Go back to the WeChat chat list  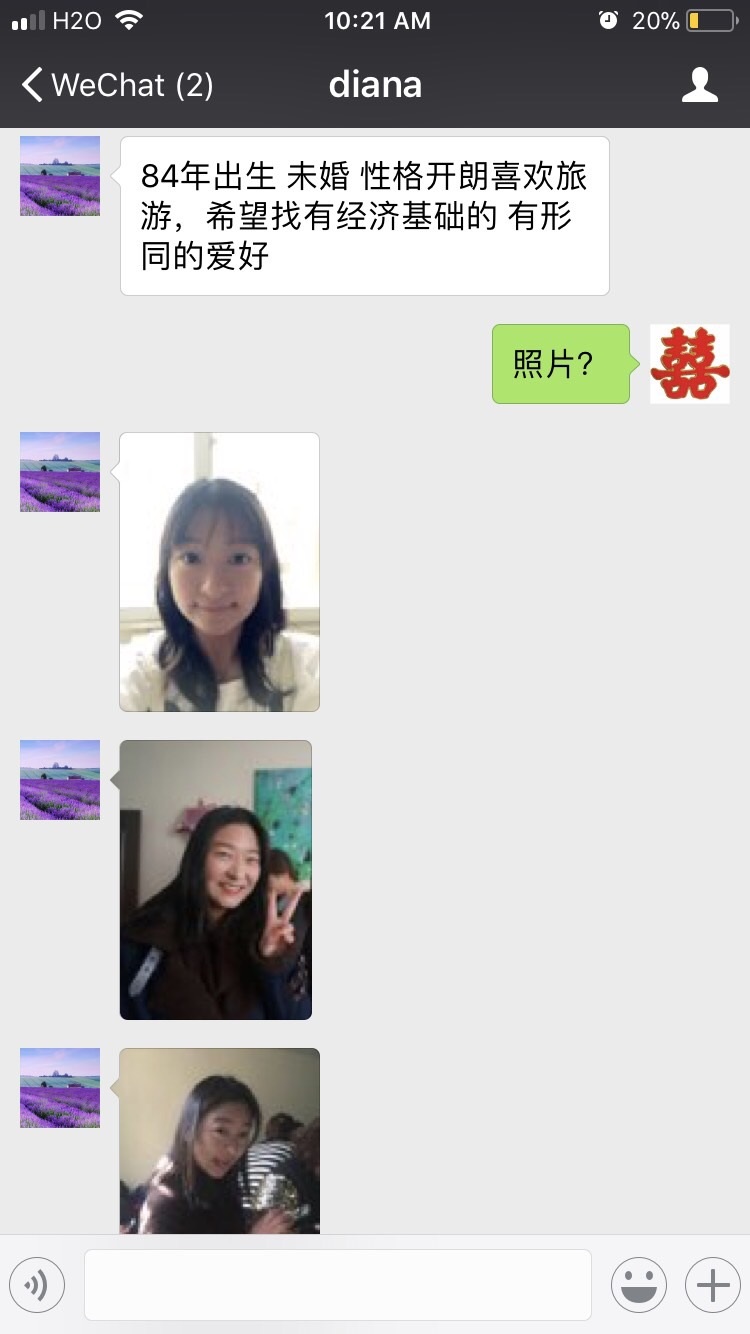tap(115, 85)
